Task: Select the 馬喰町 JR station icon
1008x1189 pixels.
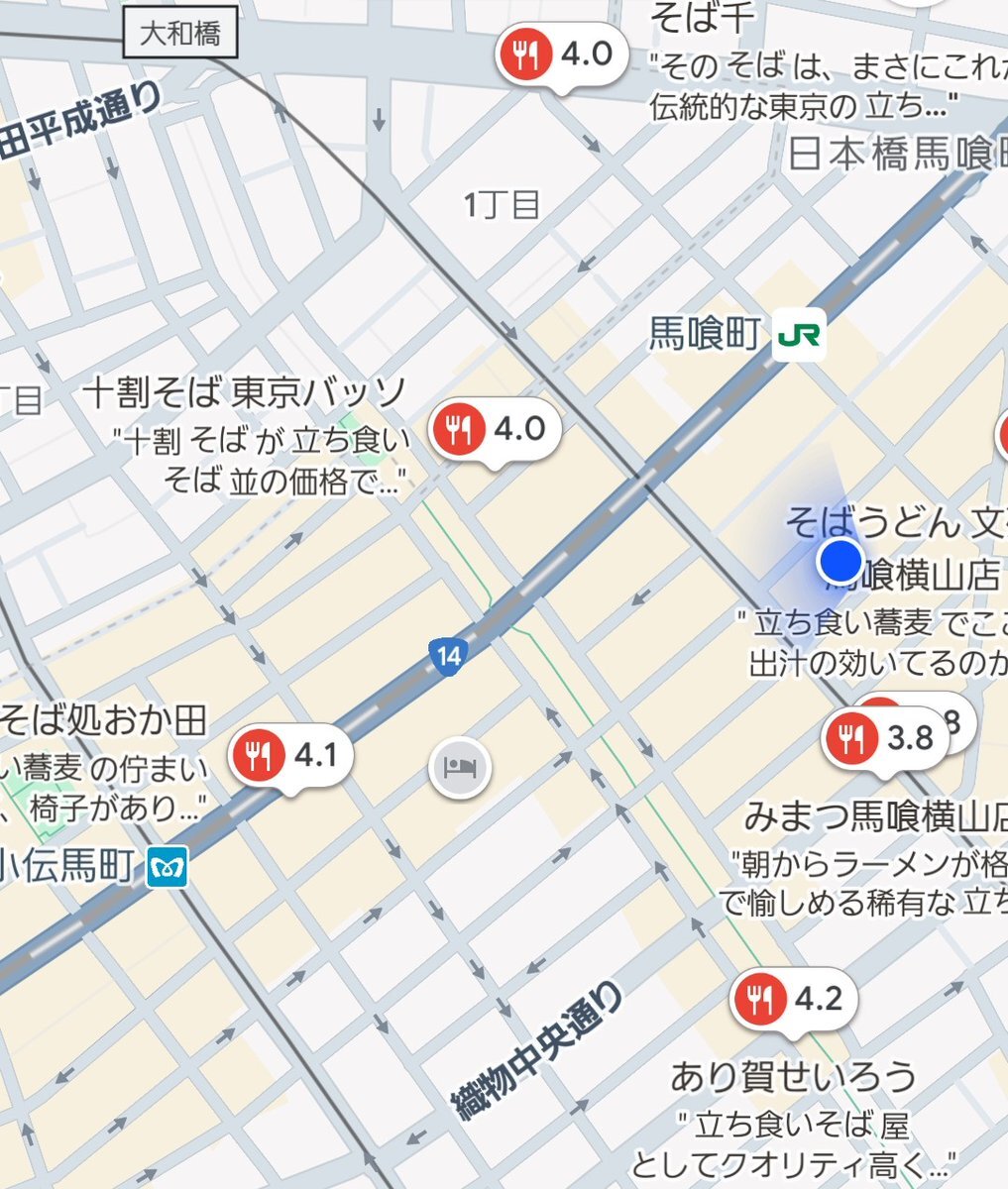Action: pos(799,335)
